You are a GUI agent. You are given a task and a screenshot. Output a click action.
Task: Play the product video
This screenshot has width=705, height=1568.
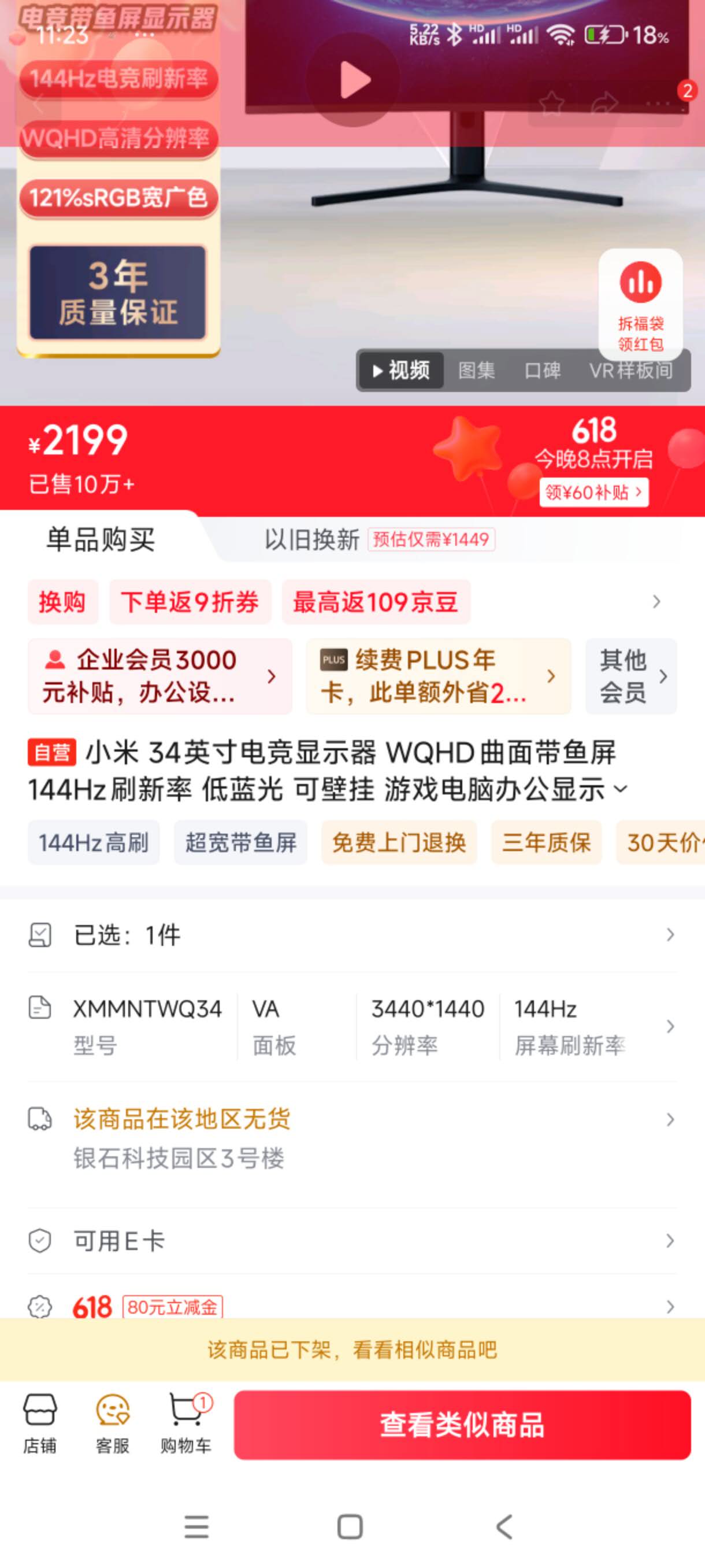click(355, 80)
